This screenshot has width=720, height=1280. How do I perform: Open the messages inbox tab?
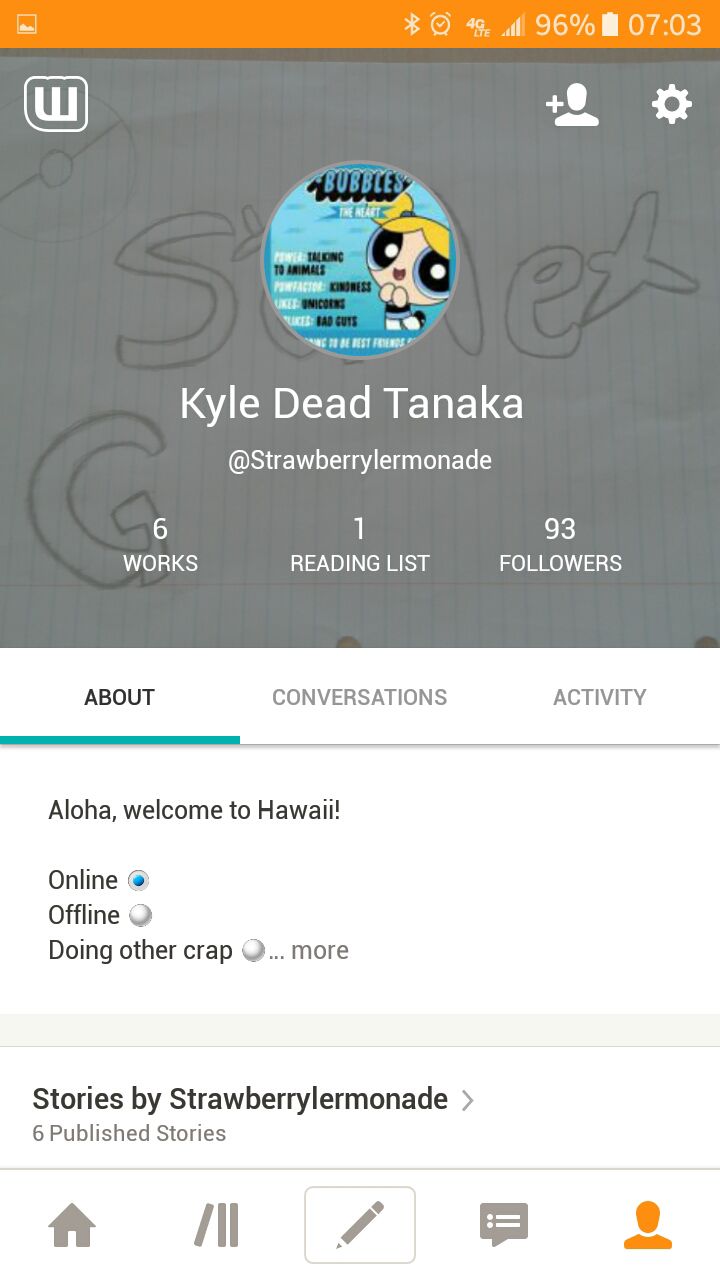[504, 1225]
